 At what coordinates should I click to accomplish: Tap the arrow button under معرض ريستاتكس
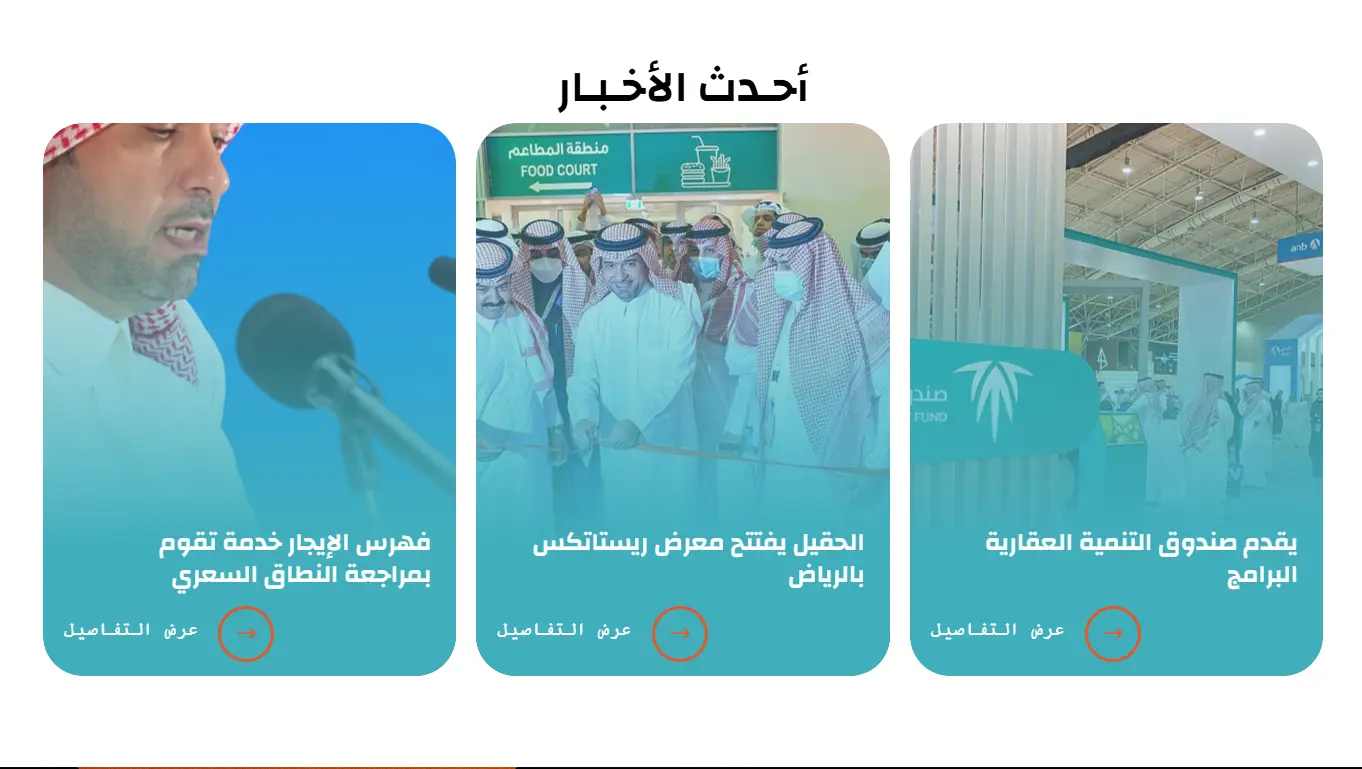(x=680, y=634)
